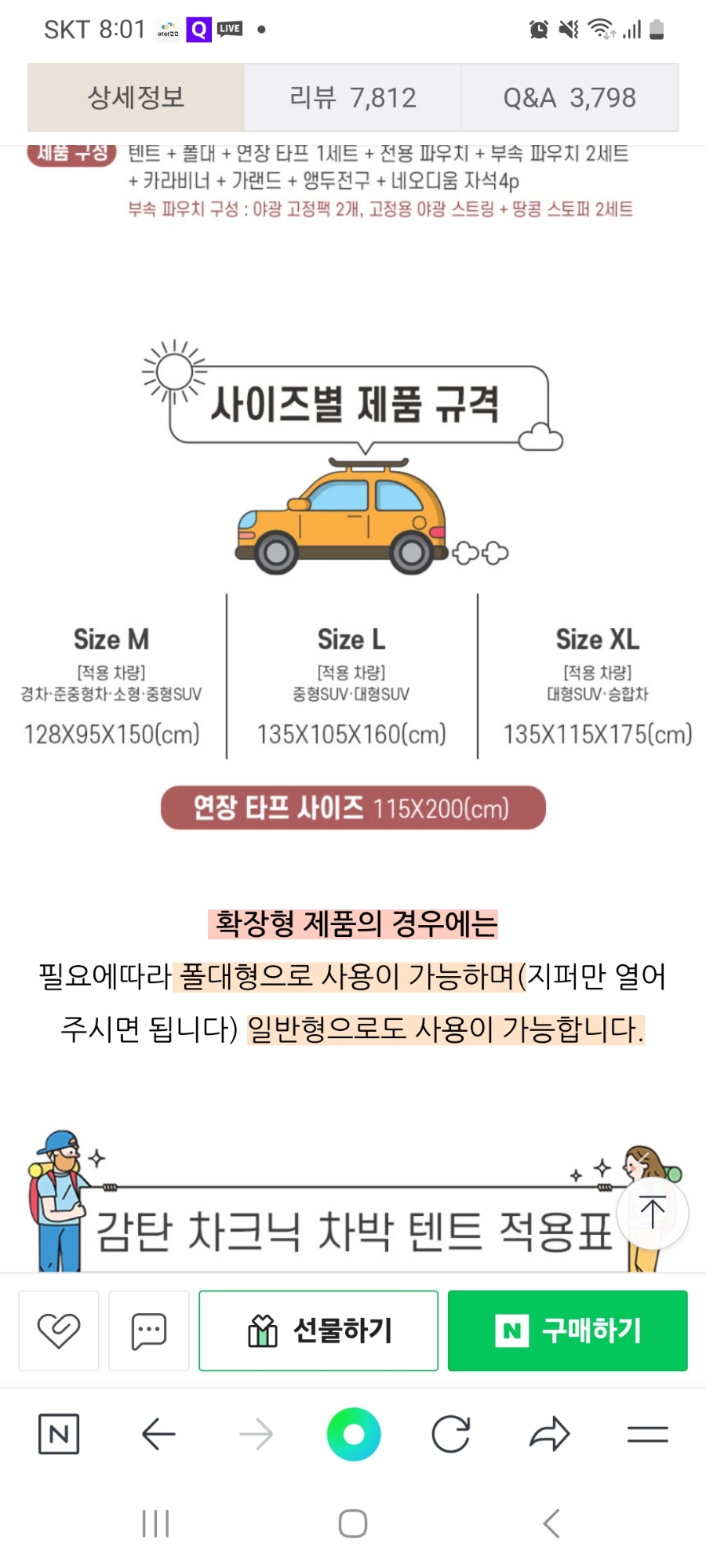This screenshot has height=1568, width=706.
Task: Tap the 선물하기 gift button
Action: tap(318, 1330)
